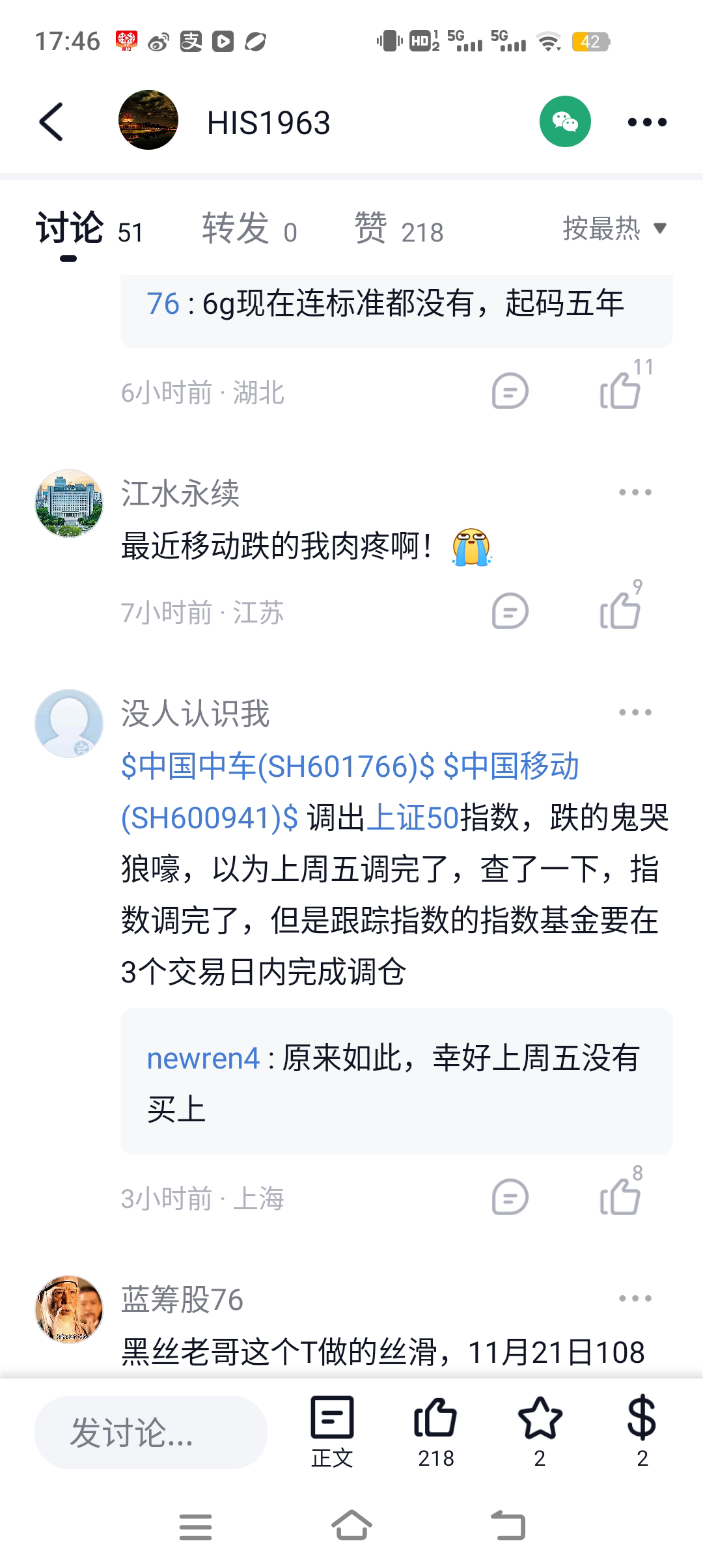703x1568 pixels.
Task: Open the 按最热 sort dropdown
Action: pos(614,229)
